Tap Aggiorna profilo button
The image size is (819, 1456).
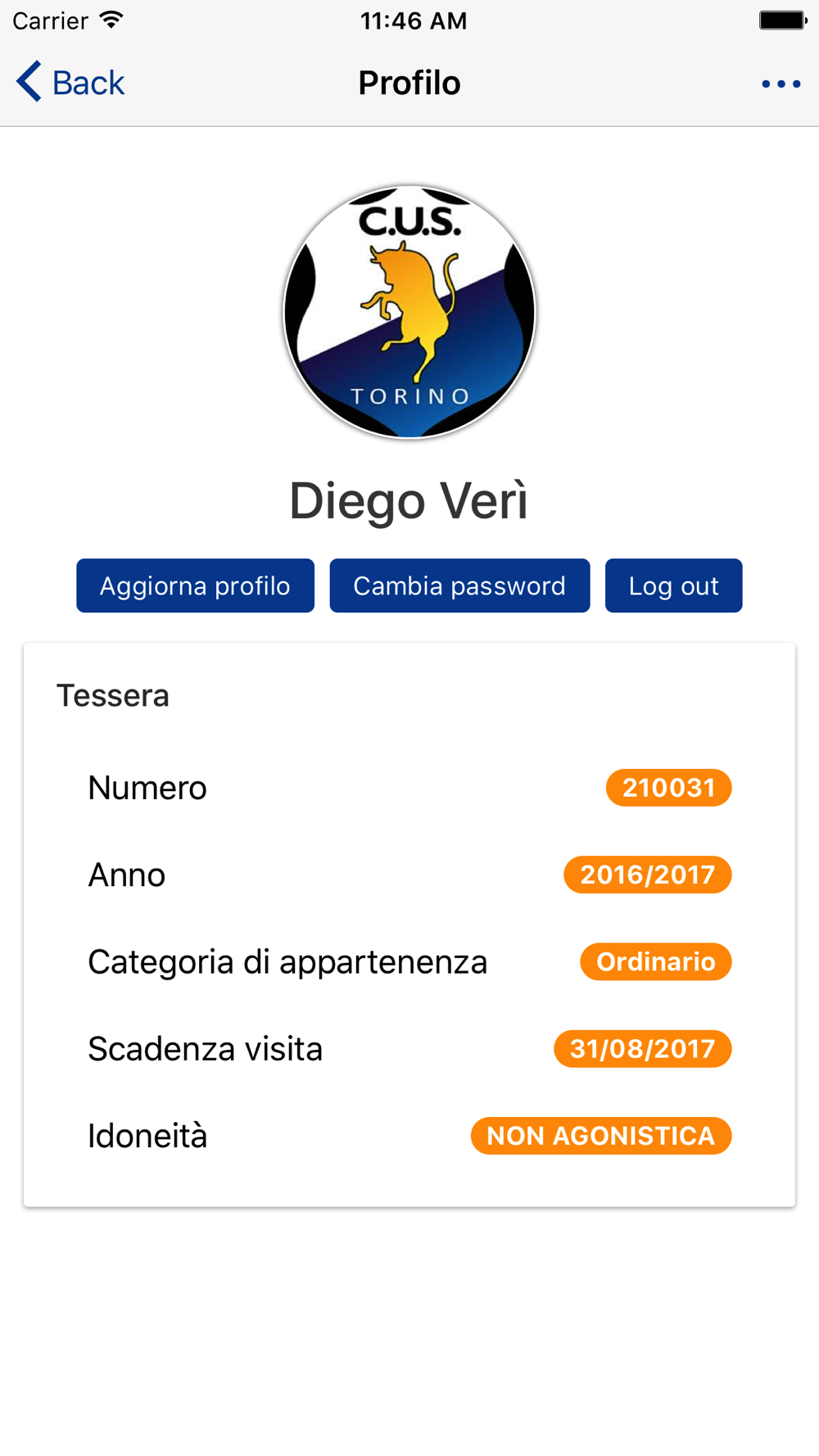tap(195, 586)
